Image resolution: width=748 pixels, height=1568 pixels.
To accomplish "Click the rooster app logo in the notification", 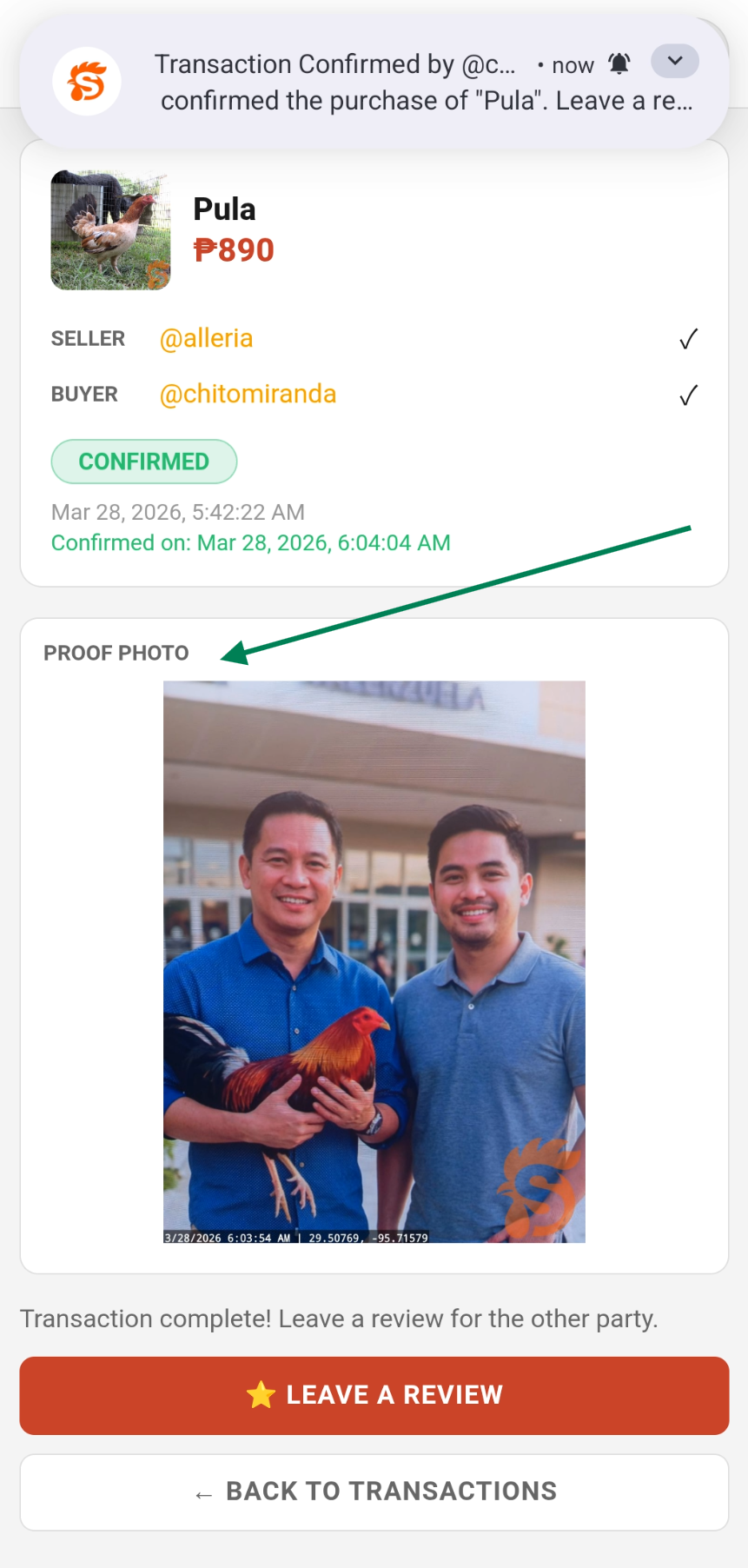I will (87, 81).
